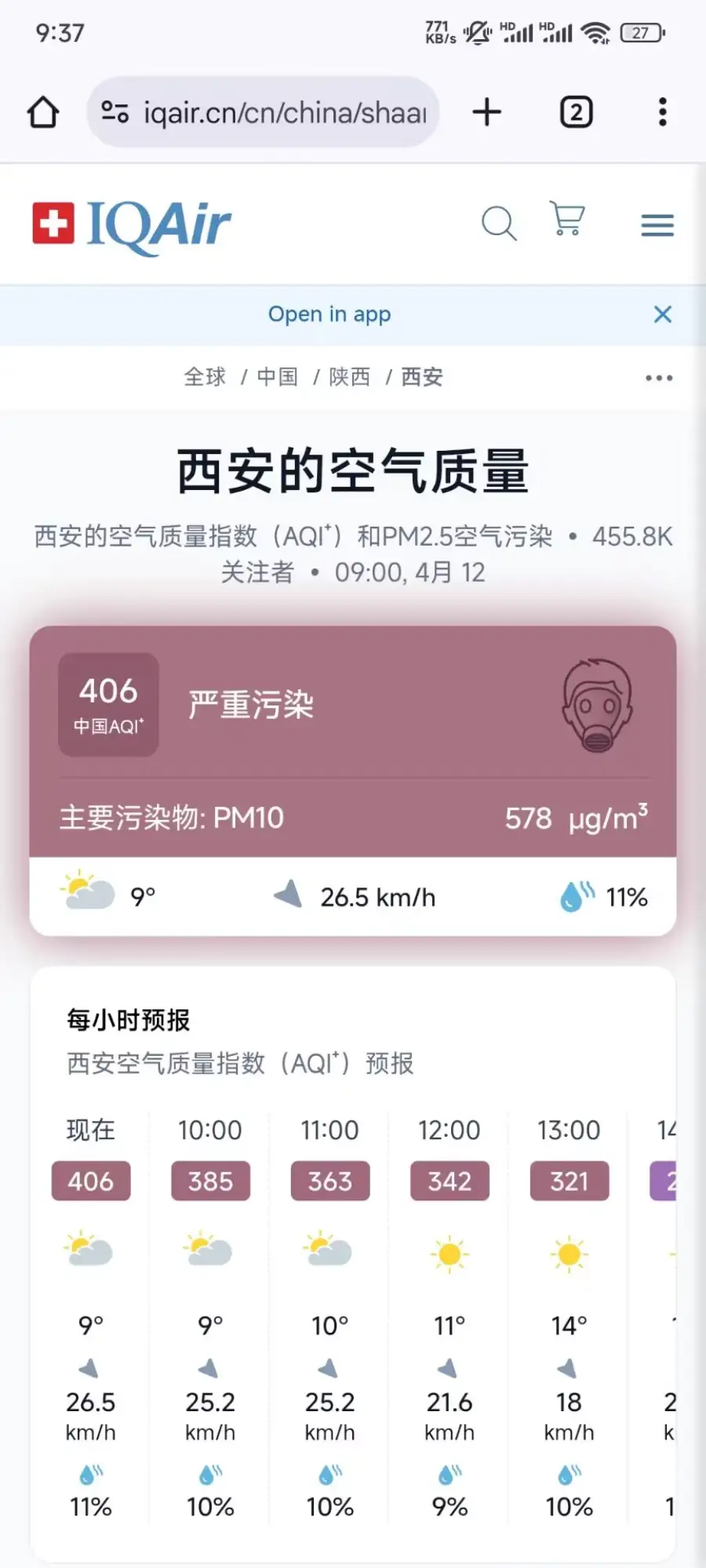The image size is (706, 1568).
Task: Open the IQAir hamburger menu
Action: point(657,226)
